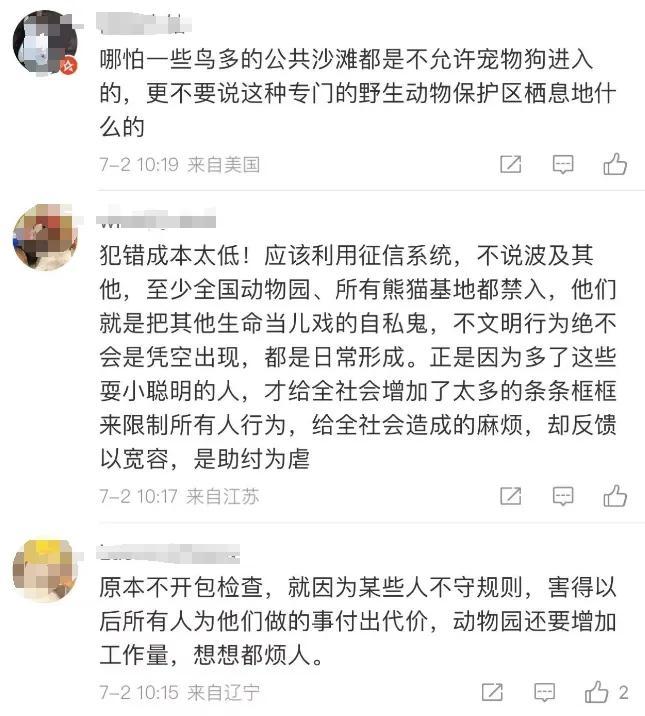
Task: Repost the comment from 江苏
Action: [x=510, y=495]
